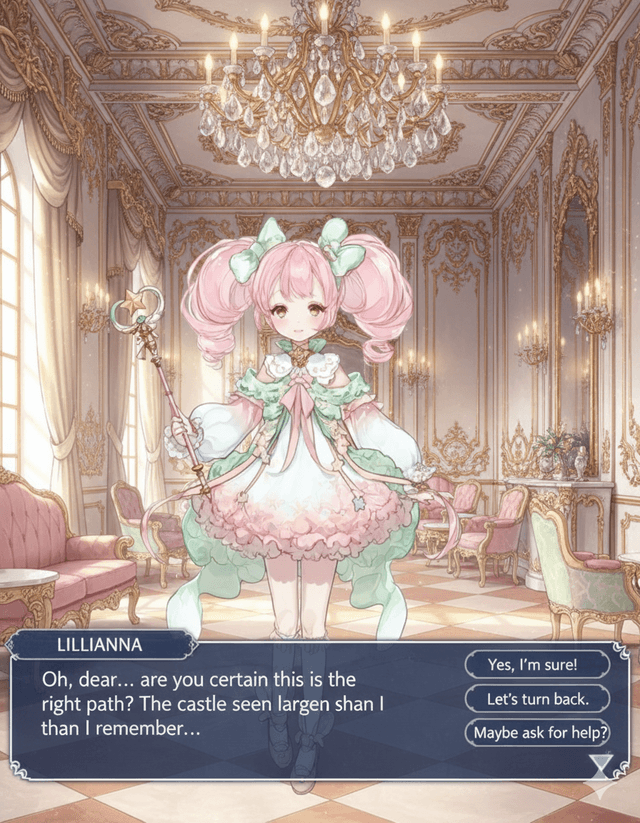Viewport: 640px width, 823px height.
Task: Select the "Let's turn back." option
Action: tap(539, 698)
